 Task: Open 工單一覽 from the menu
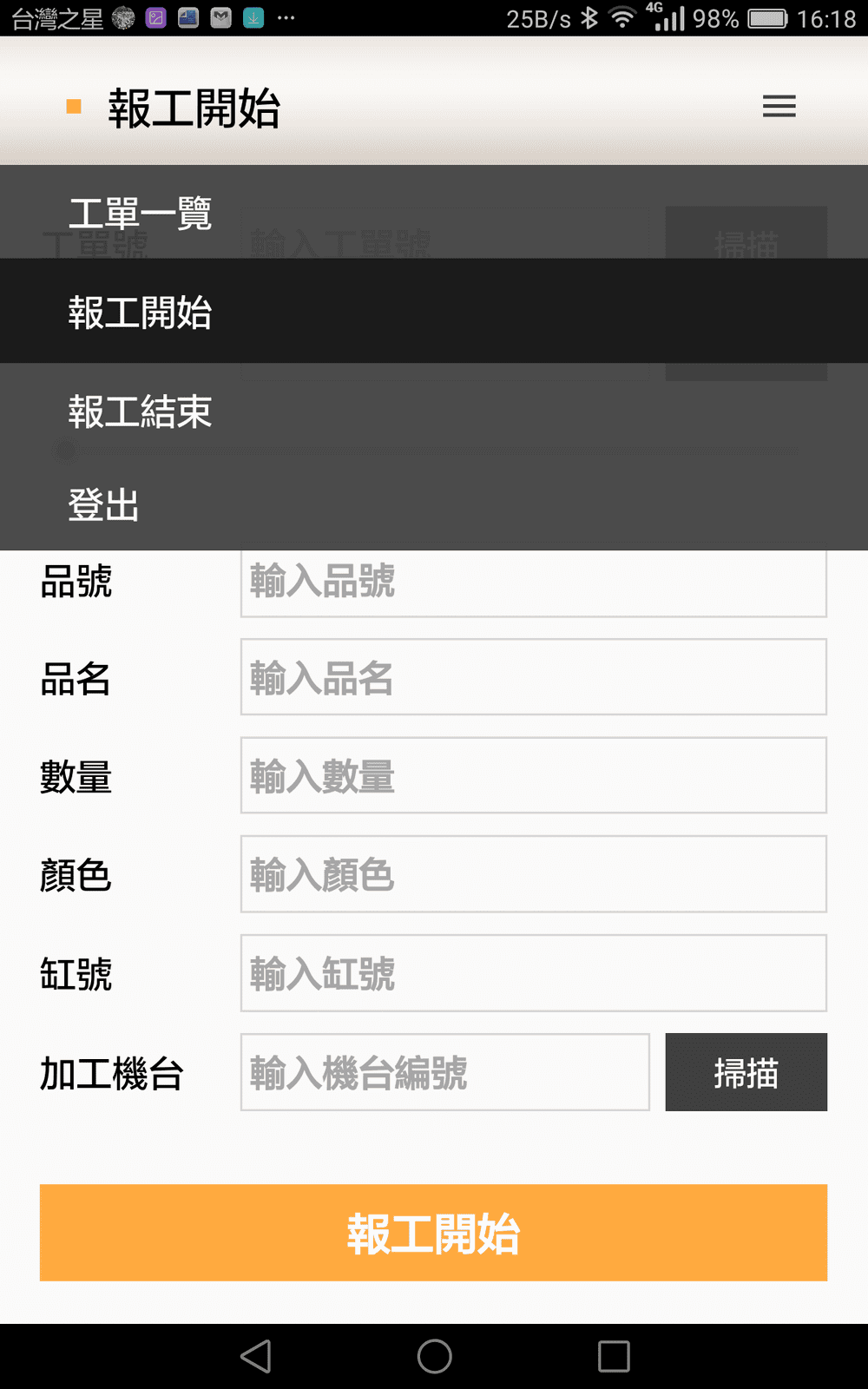click(x=434, y=212)
